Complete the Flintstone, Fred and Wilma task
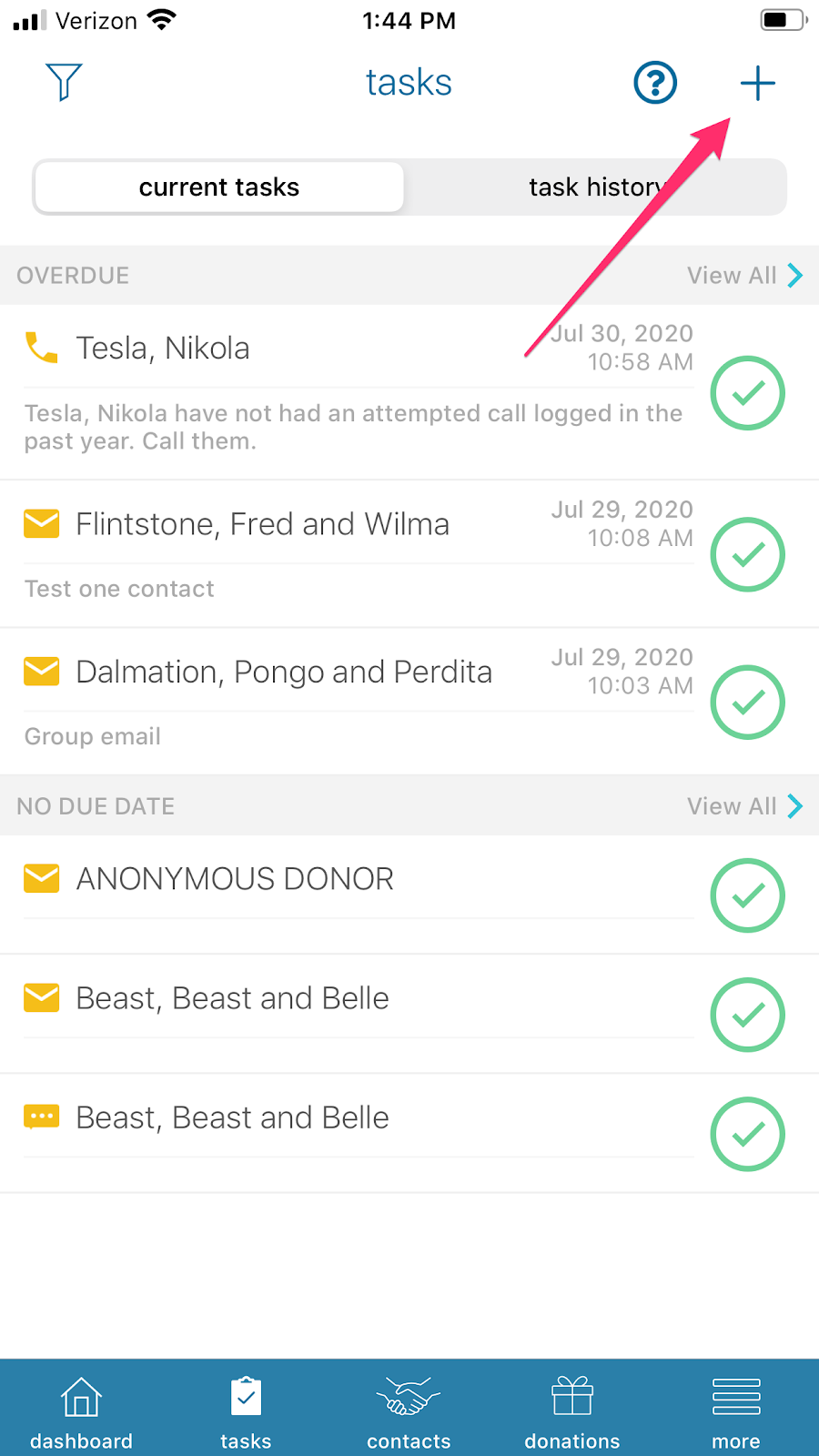 [x=747, y=554]
